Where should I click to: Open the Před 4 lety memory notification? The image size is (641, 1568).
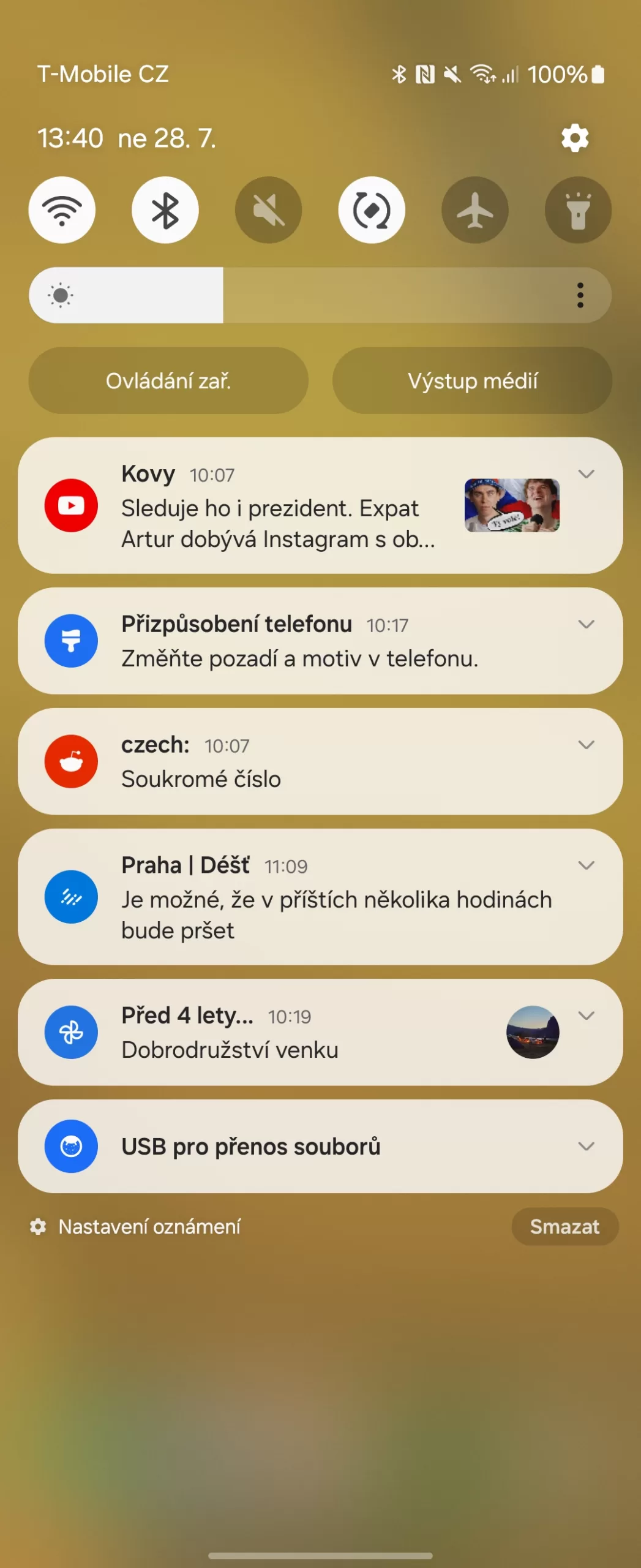(278, 1033)
